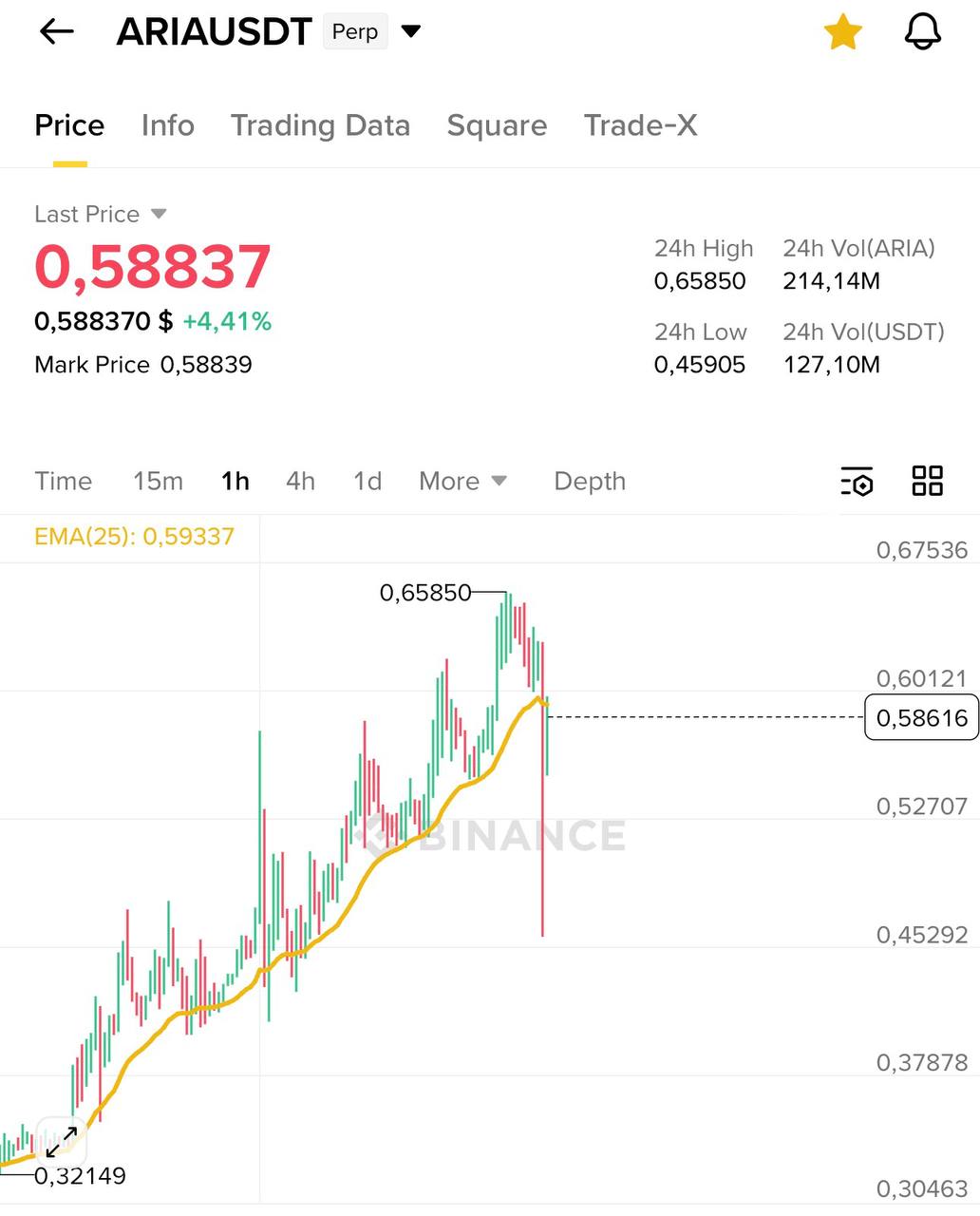Open the Trade-X tab

pos(640,125)
